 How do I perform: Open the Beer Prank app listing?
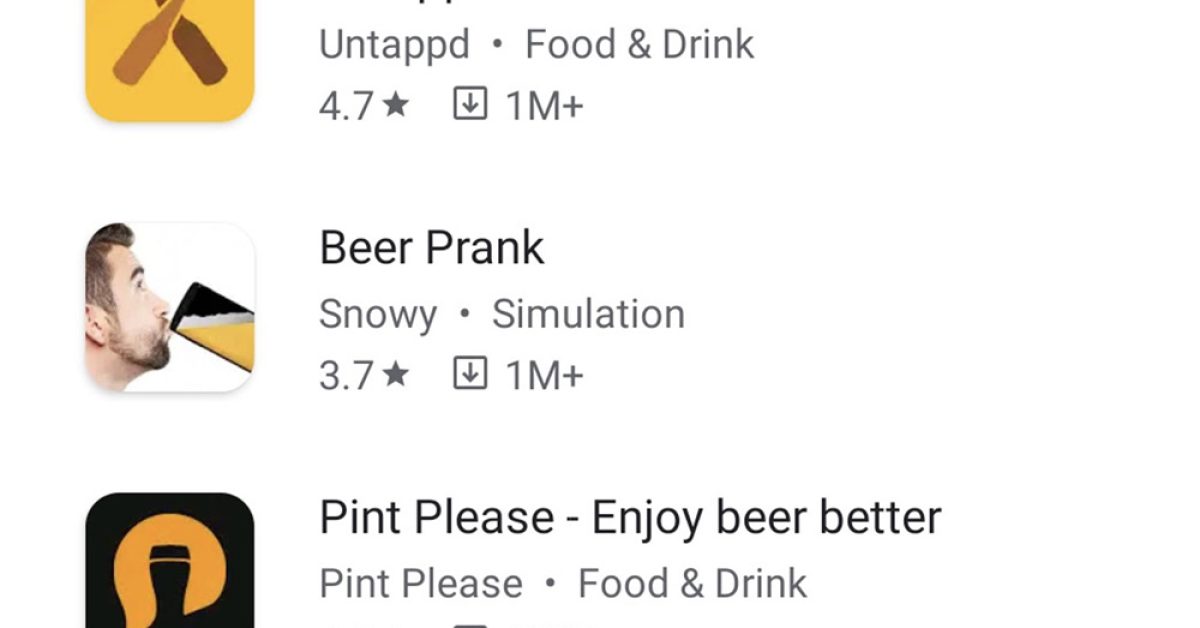coord(432,249)
